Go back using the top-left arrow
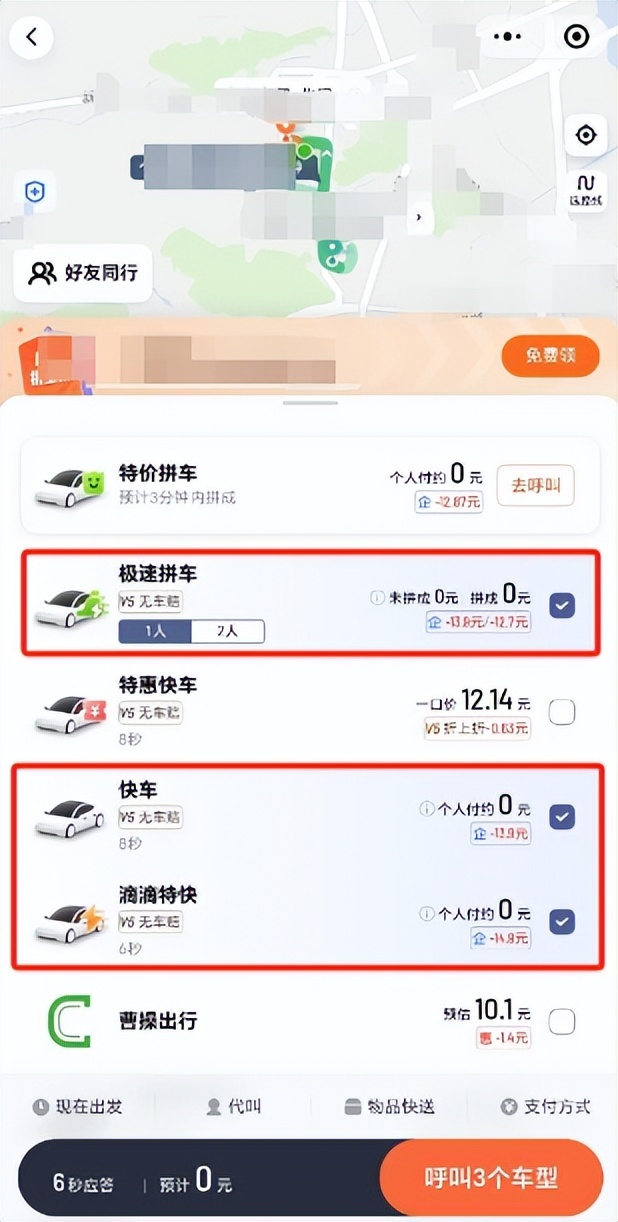Viewport: 618px width, 1222px height. tap(31, 37)
